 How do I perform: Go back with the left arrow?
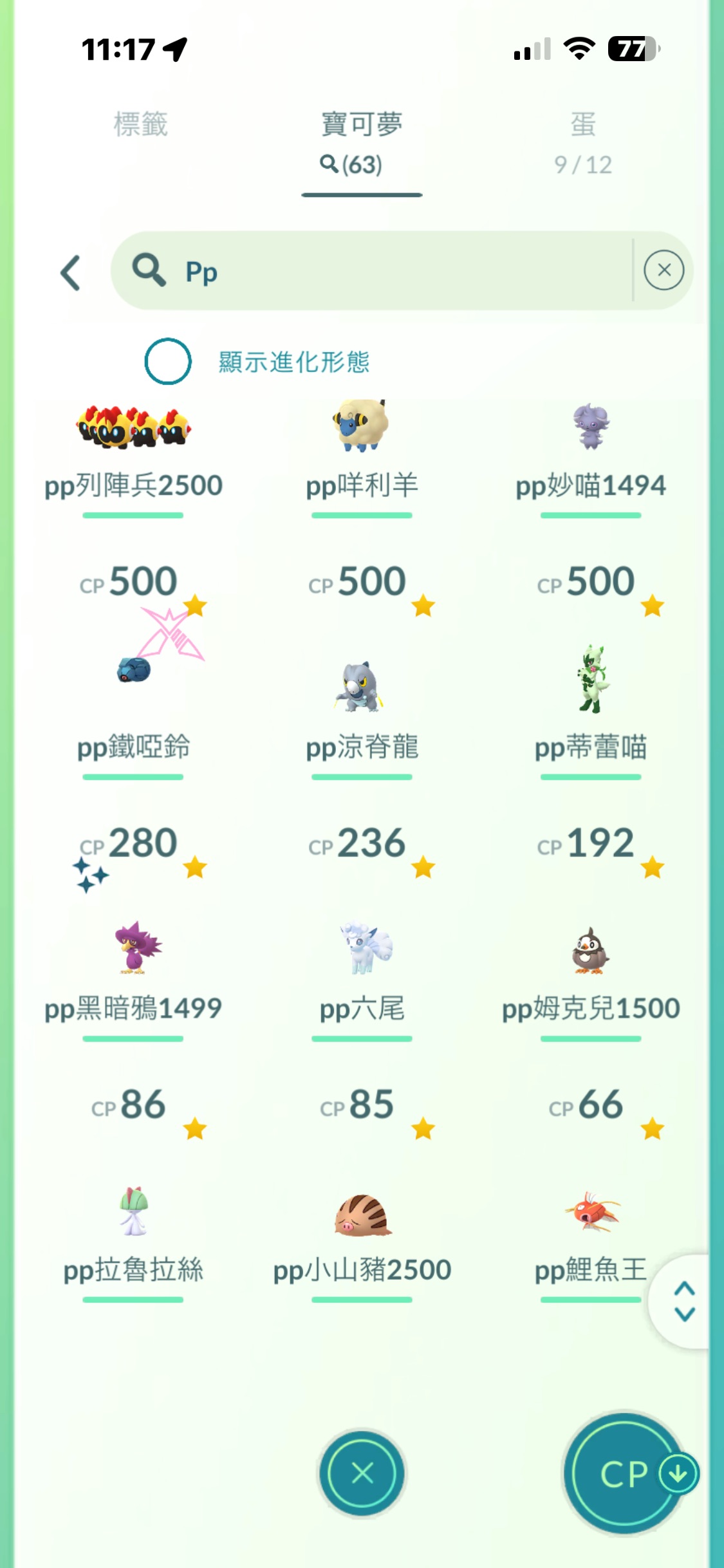(x=71, y=272)
